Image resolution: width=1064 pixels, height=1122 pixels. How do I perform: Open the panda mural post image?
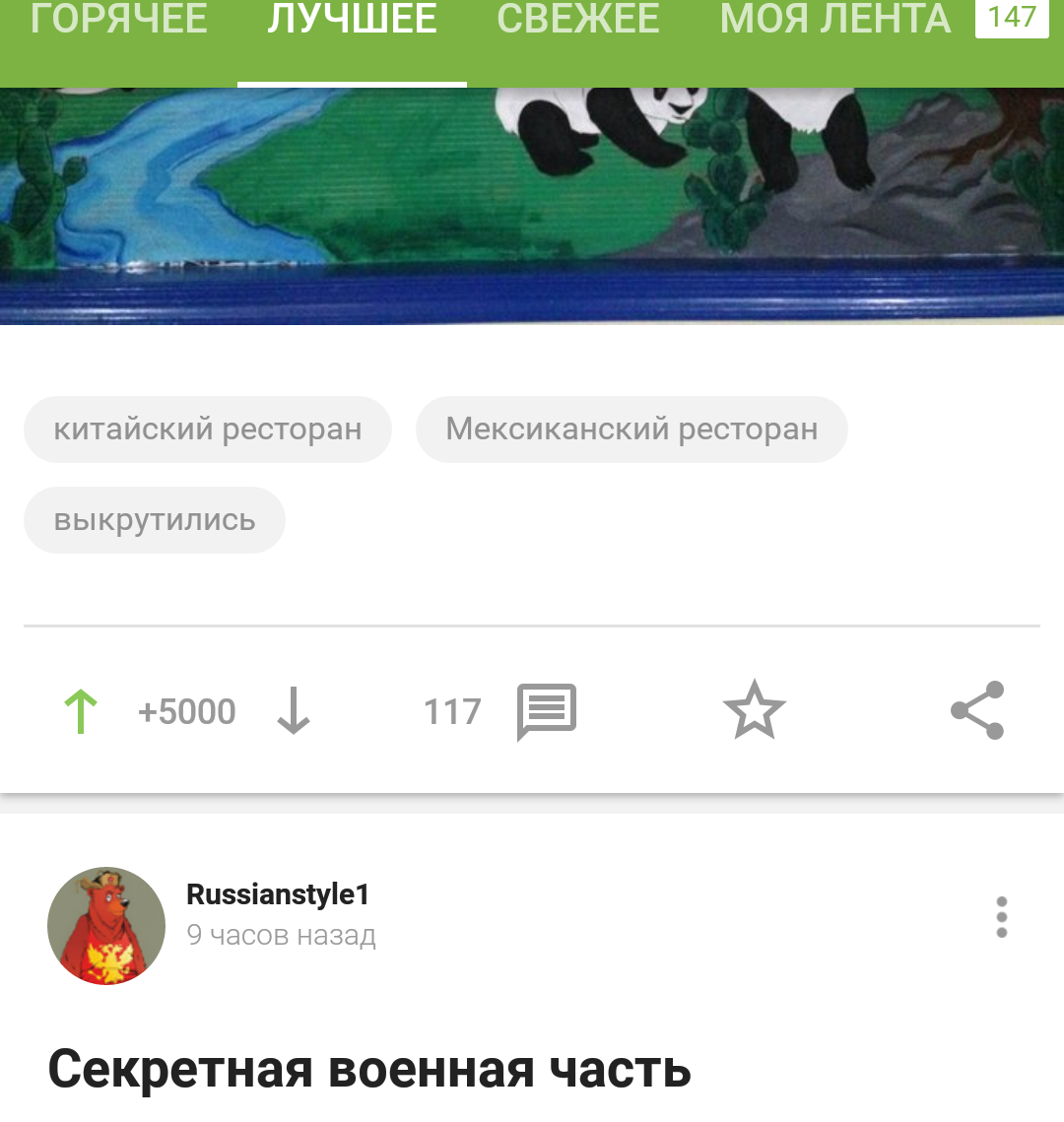click(x=532, y=205)
